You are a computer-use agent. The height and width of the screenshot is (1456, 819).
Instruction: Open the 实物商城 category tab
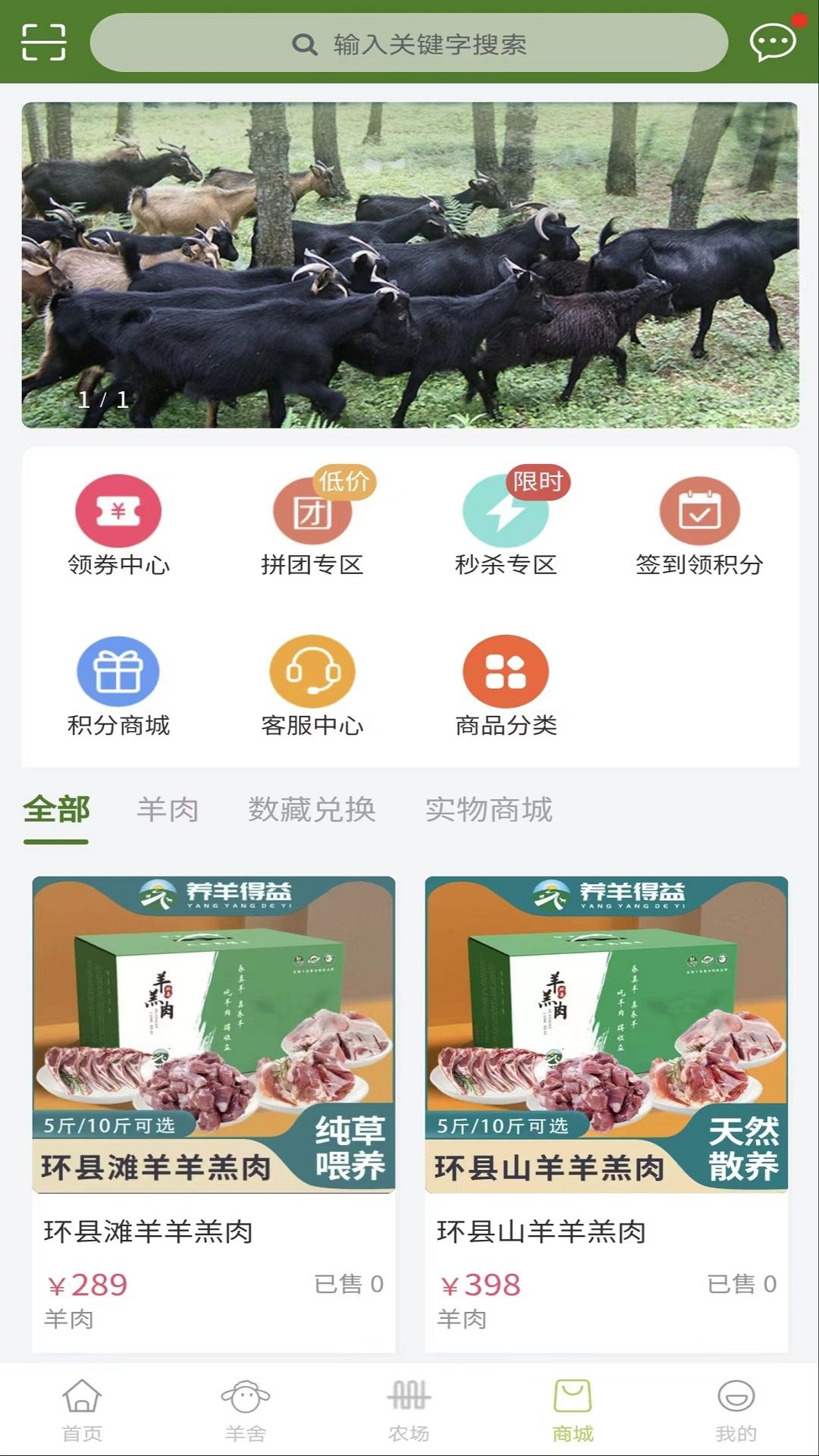tap(491, 811)
